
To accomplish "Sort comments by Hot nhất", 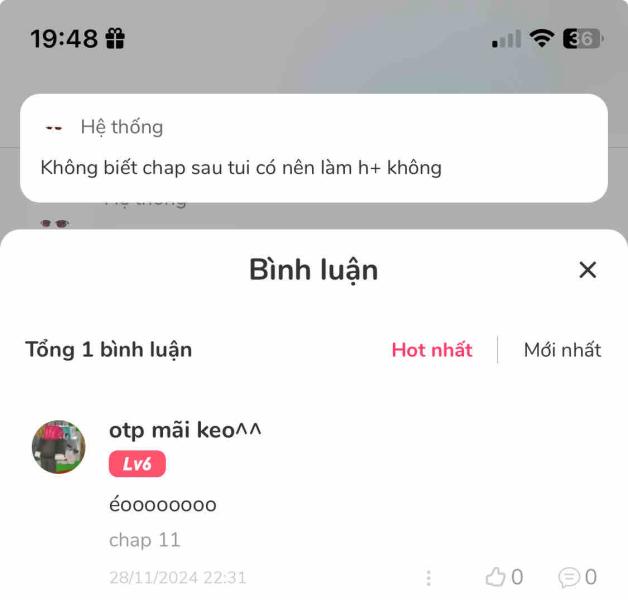I will tap(432, 350).
